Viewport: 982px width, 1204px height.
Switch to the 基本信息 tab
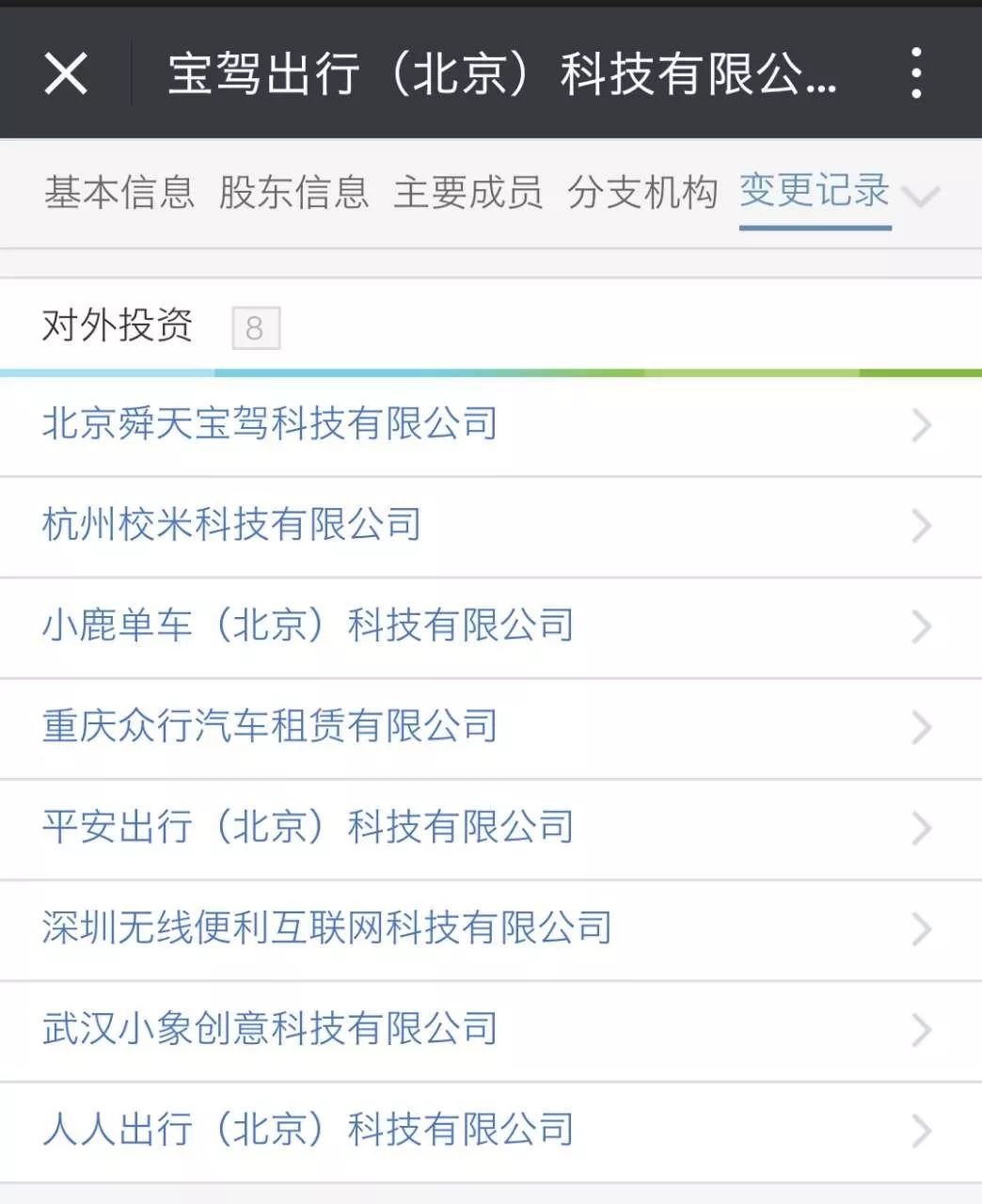tap(119, 193)
